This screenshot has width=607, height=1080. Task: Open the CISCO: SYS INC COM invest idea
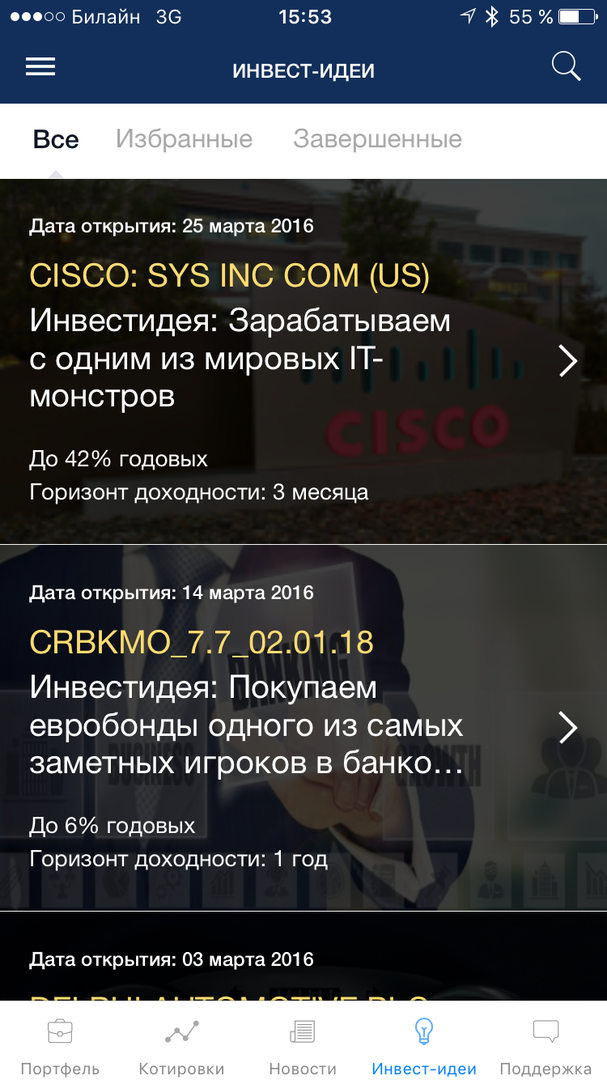300,360
